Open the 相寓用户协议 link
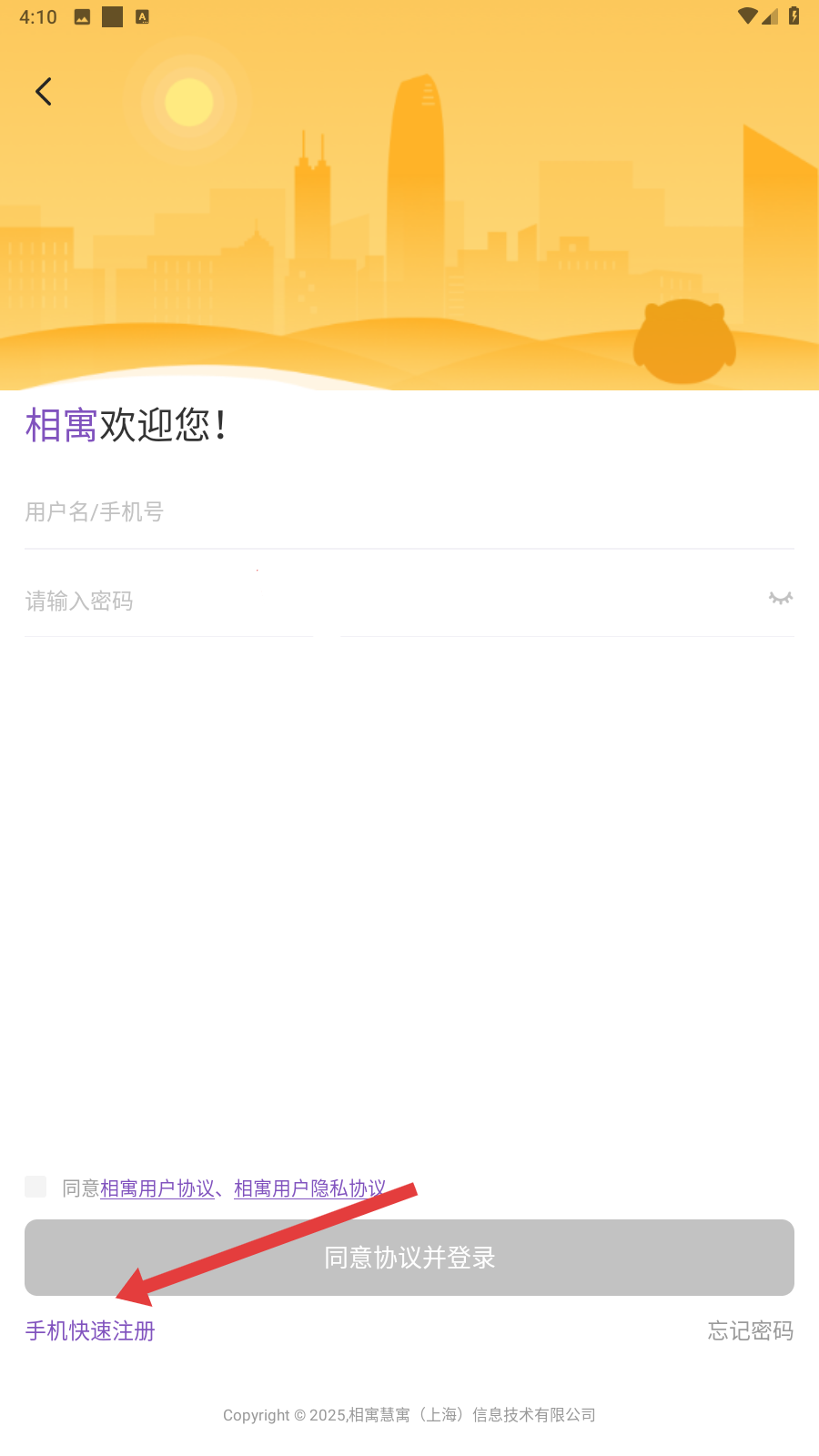Viewport: 819px width, 1456px height. (157, 1188)
